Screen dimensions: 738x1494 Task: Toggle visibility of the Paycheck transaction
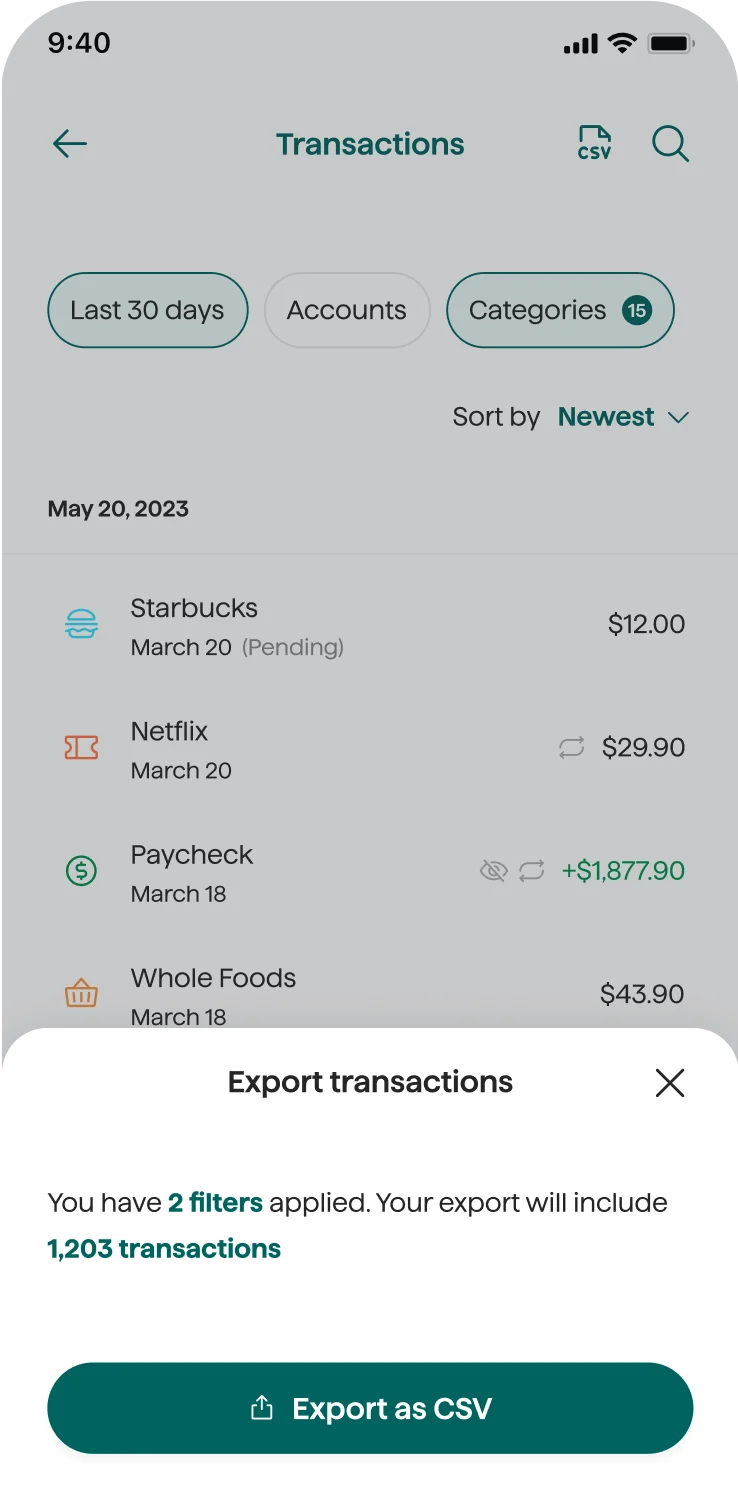click(493, 870)
